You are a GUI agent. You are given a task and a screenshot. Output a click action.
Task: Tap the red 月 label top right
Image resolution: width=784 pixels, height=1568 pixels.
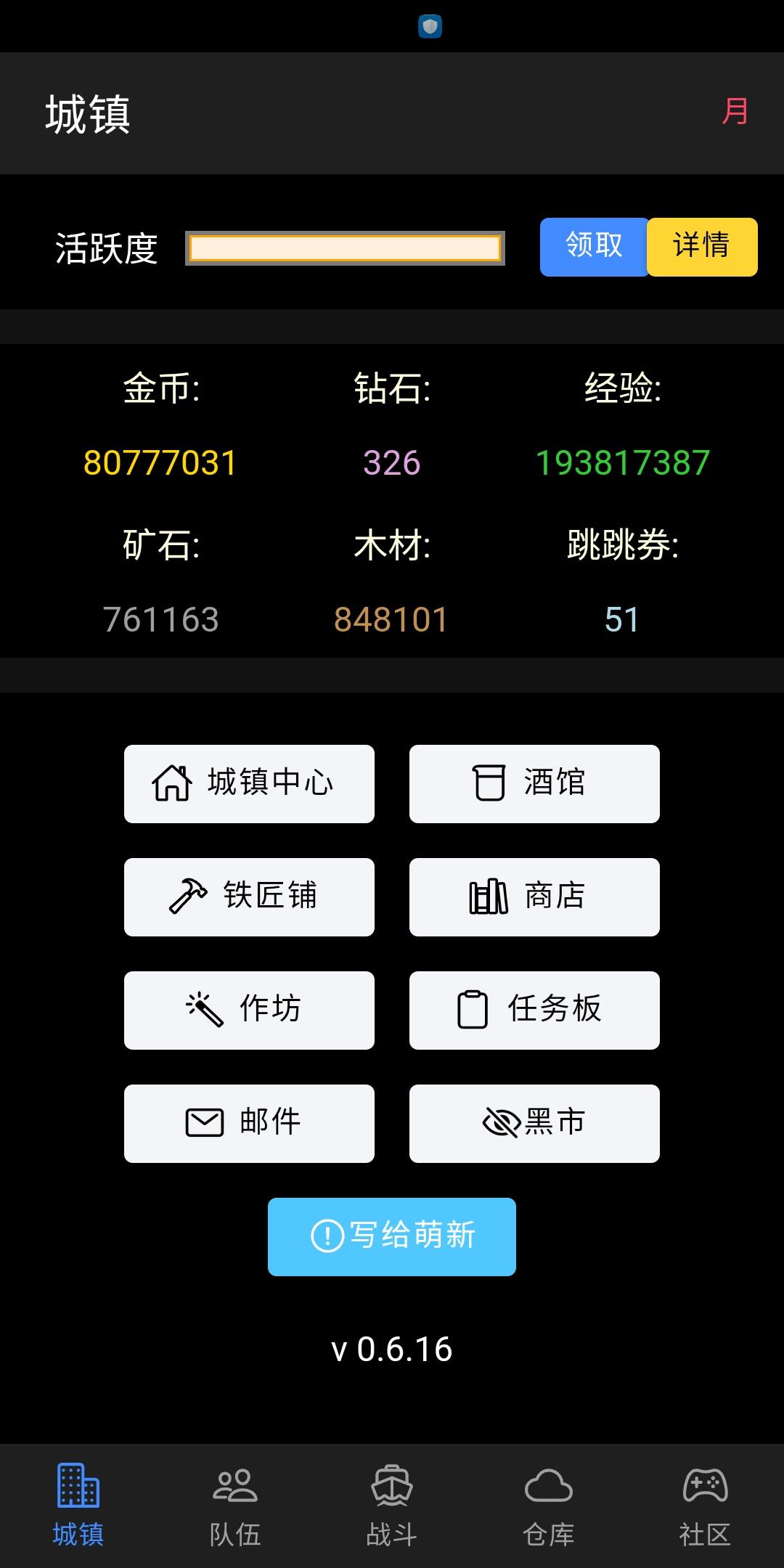tap(735, 110)
